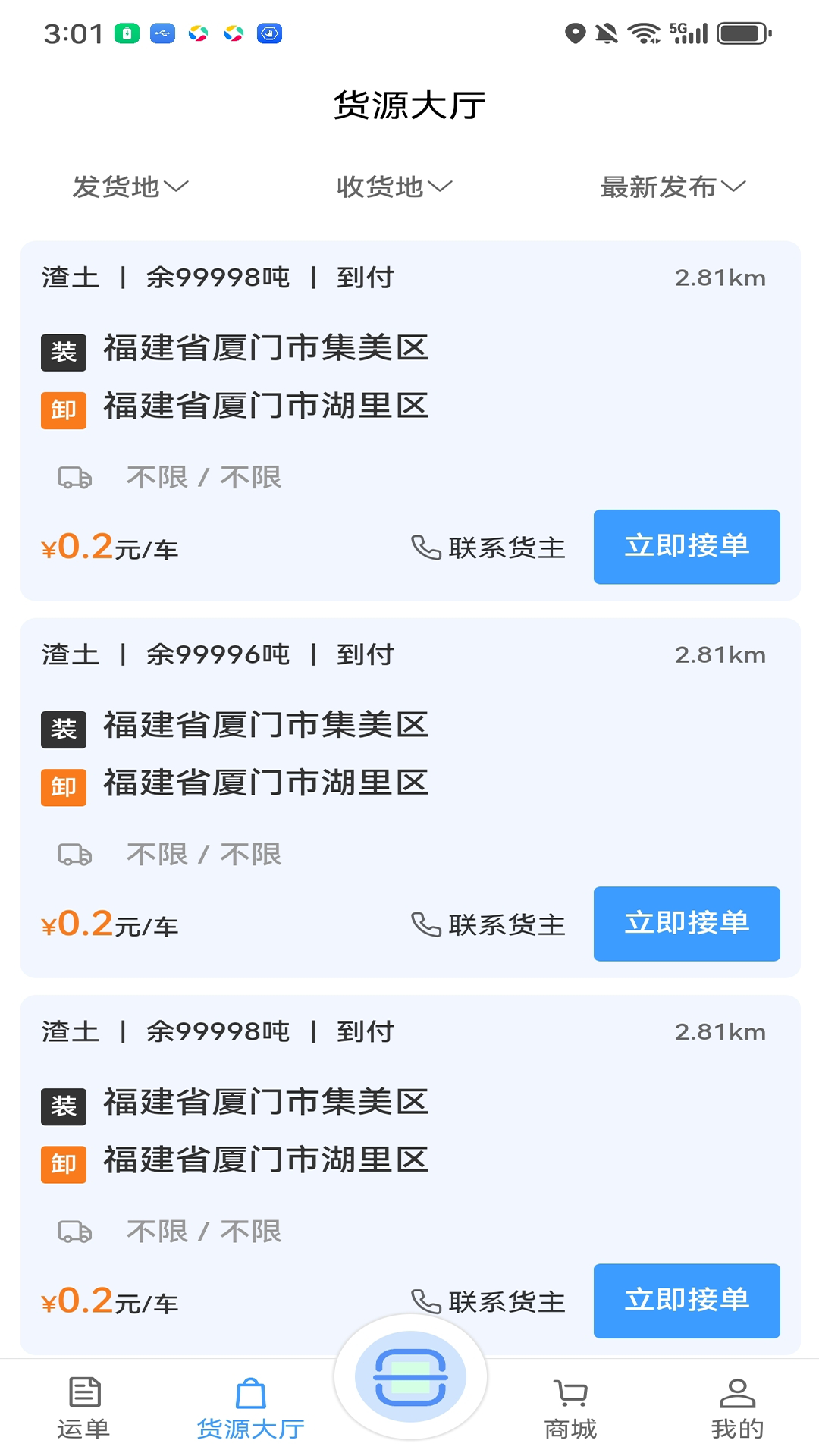Tap the phone icon beside first 联系货主
Viewport: 819px width, 1456px height.
coord(425,548)
